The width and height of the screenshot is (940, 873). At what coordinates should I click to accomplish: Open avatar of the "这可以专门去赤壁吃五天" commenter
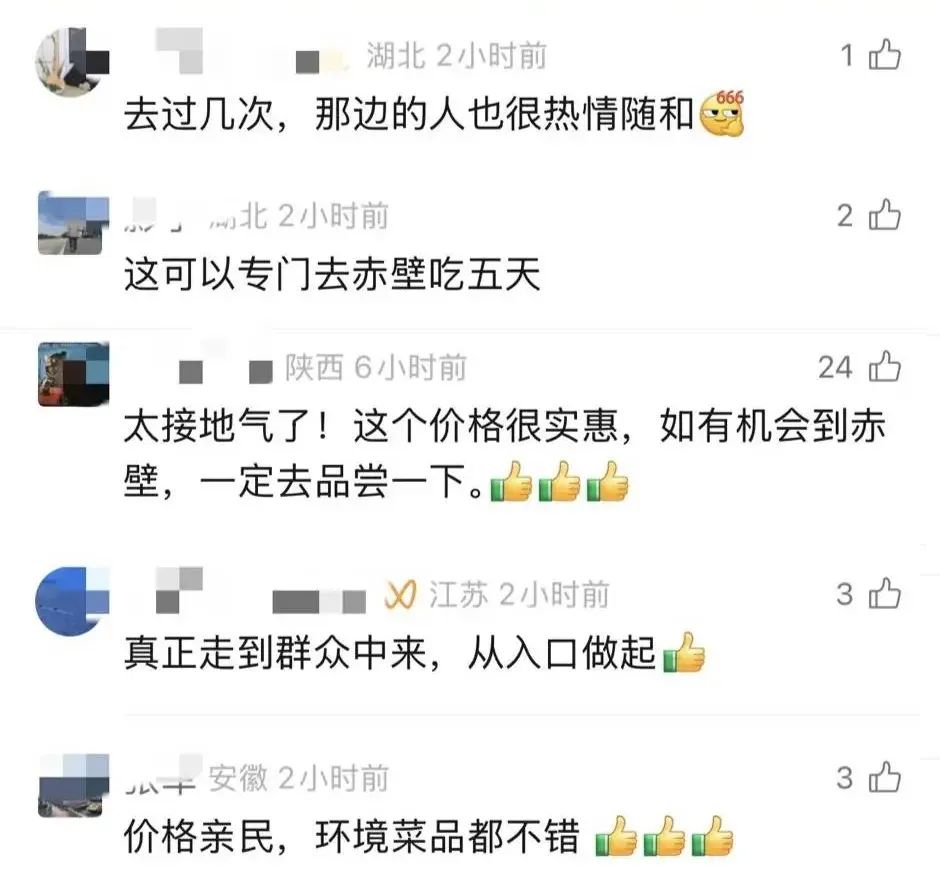coord(73,222)
